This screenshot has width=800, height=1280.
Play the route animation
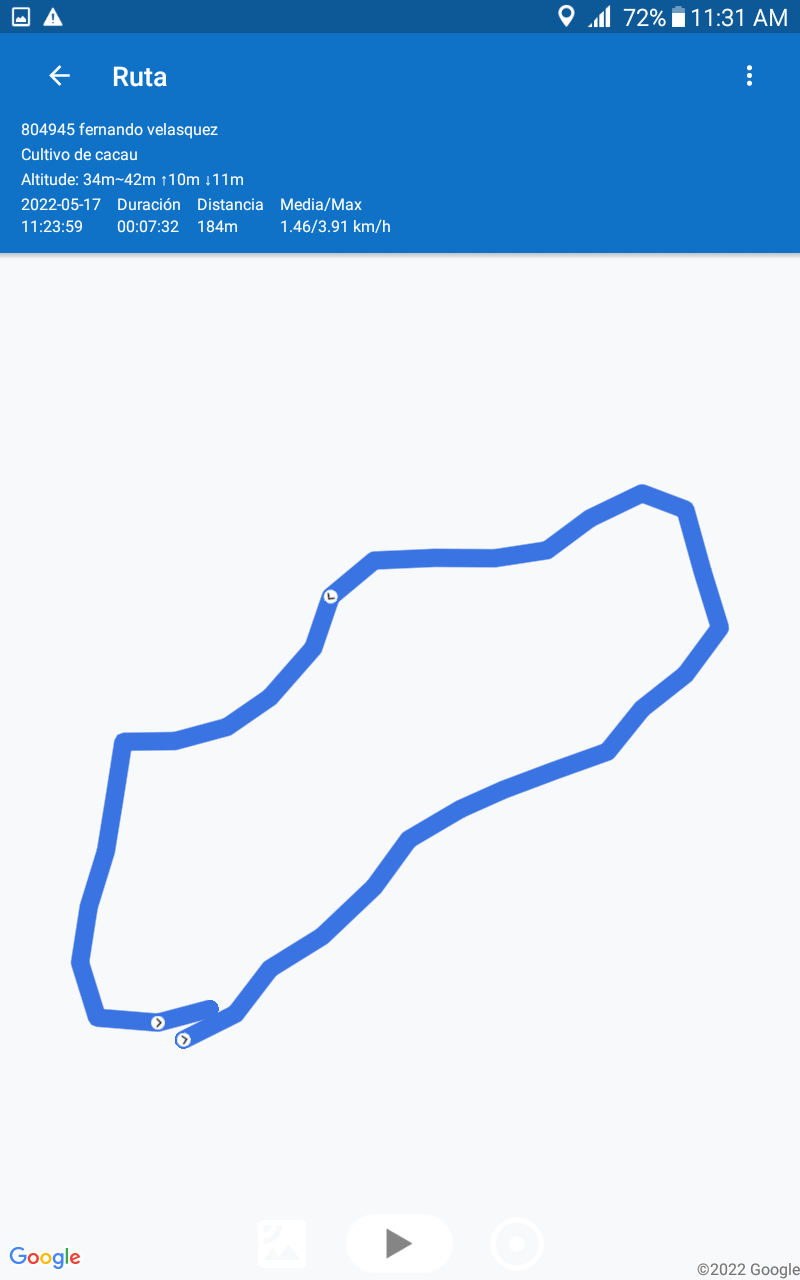(x=399, y=1243)
